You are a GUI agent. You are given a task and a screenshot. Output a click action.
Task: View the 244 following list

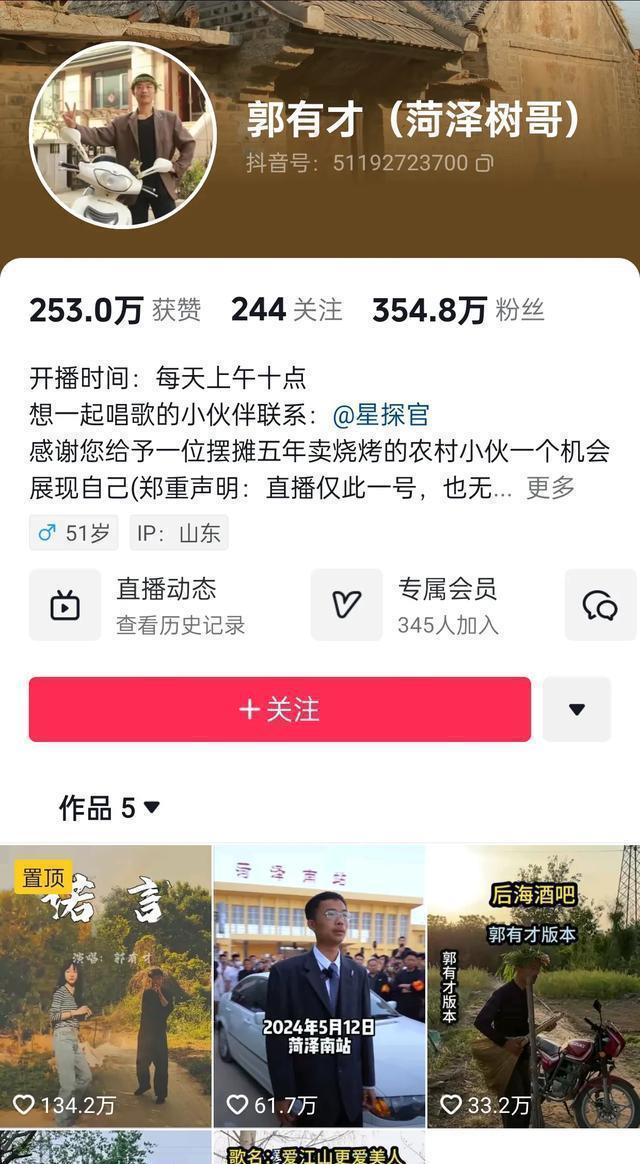click(x=286, y=310)
